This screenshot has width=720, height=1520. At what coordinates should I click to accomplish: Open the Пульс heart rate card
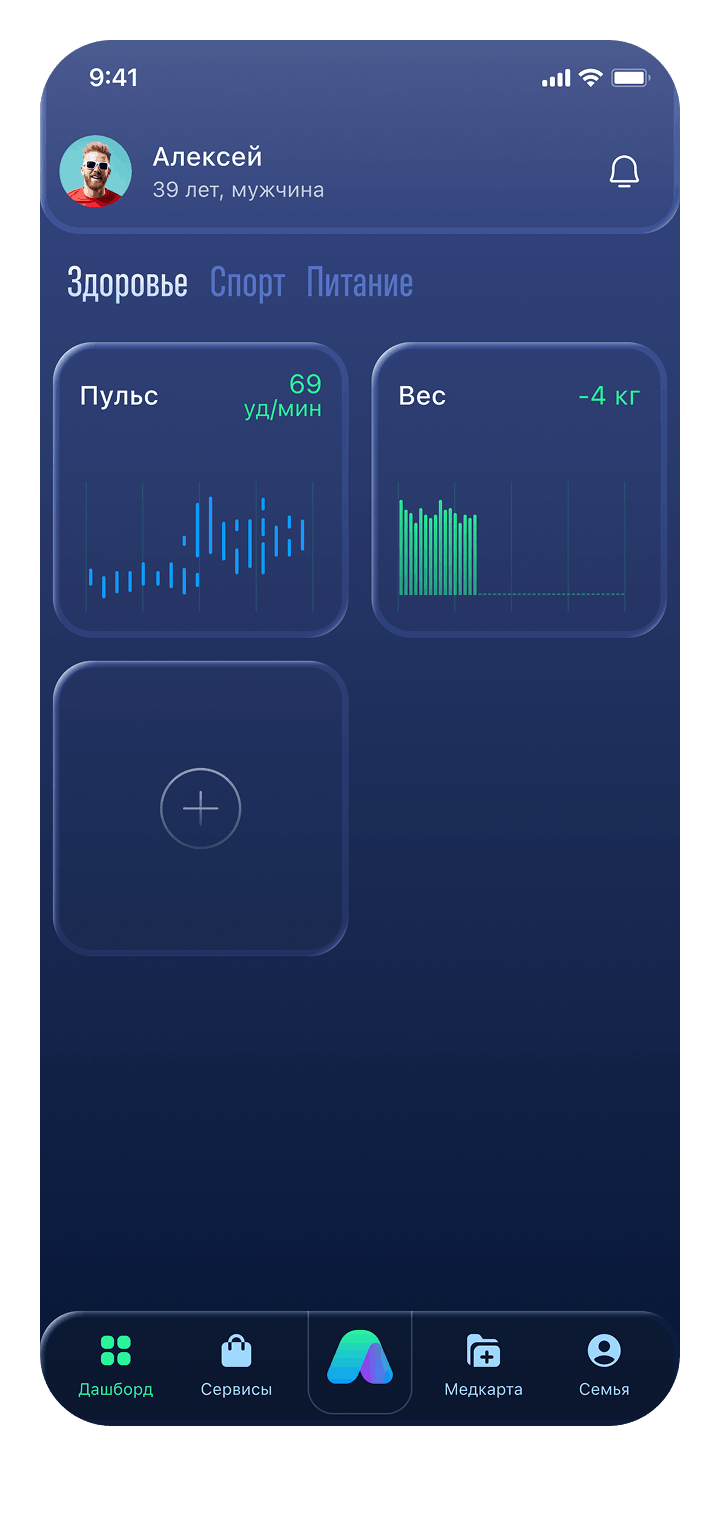pyautogui.click(x=200, y=490)
